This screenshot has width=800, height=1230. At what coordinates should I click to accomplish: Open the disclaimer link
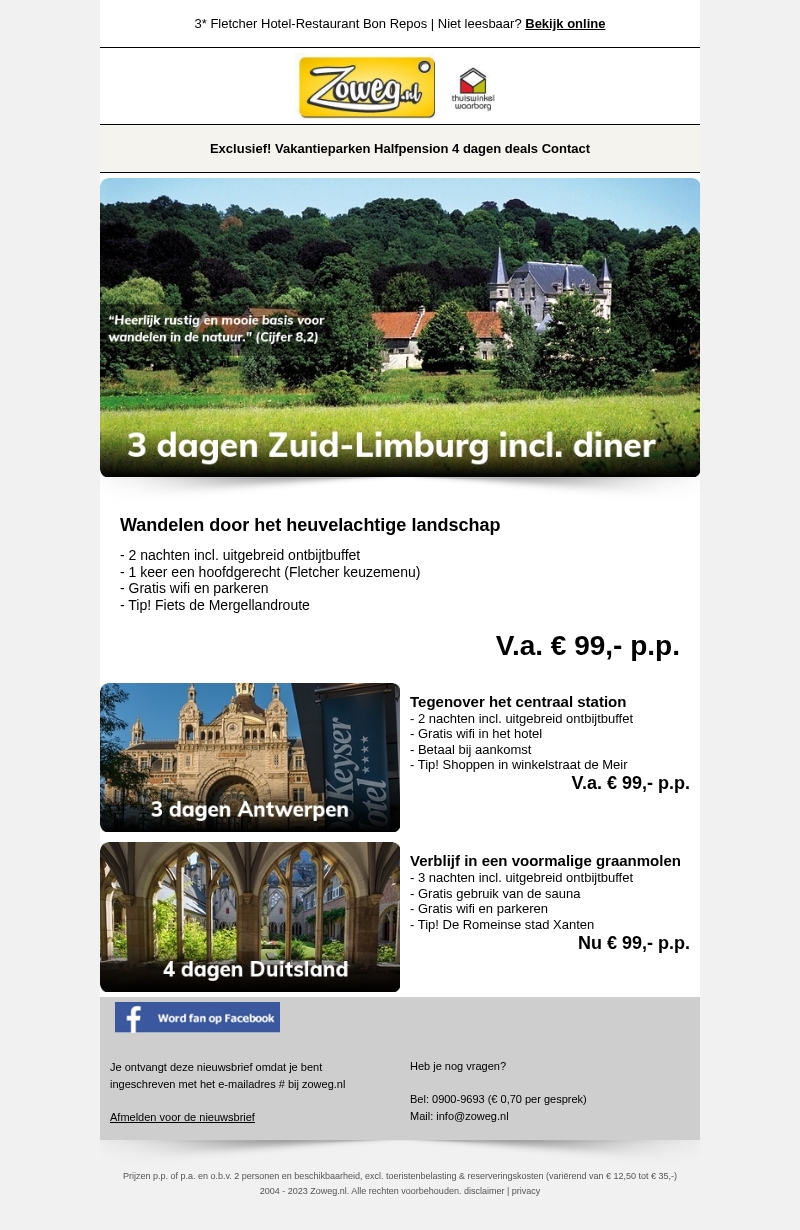pyautogui.click(x=484, y=1191)
